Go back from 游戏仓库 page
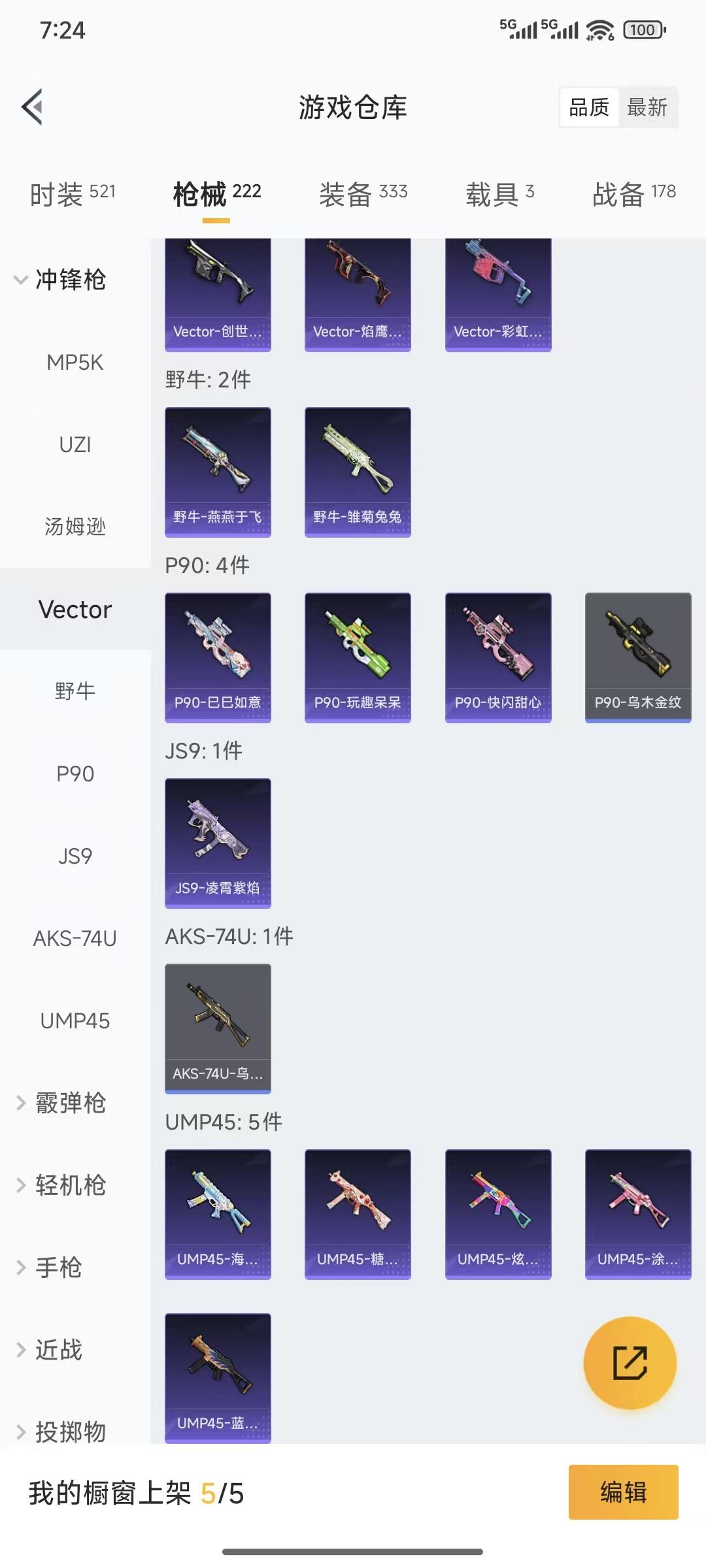The width and height of the screenshot is (706, 1568). tap(33, 106)
